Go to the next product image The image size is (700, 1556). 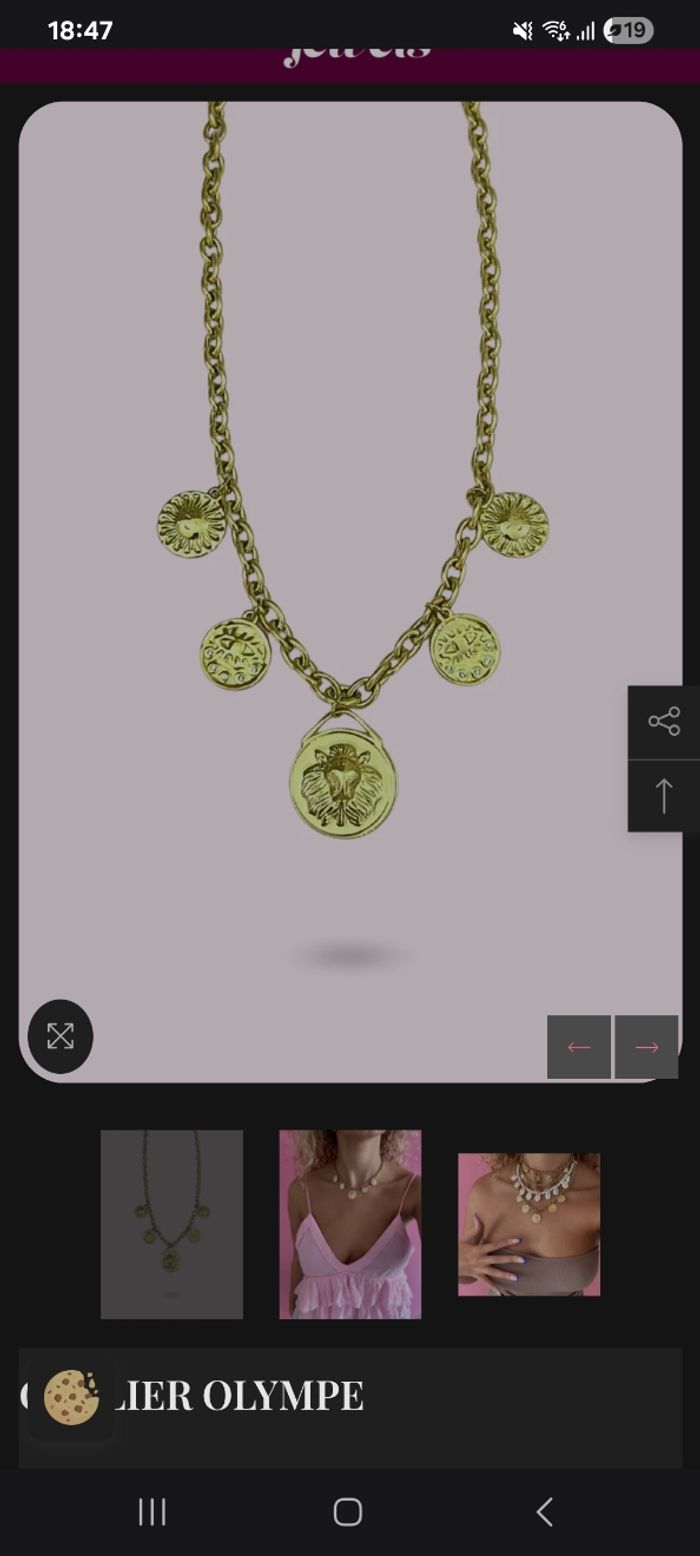tap(646, 1047)
